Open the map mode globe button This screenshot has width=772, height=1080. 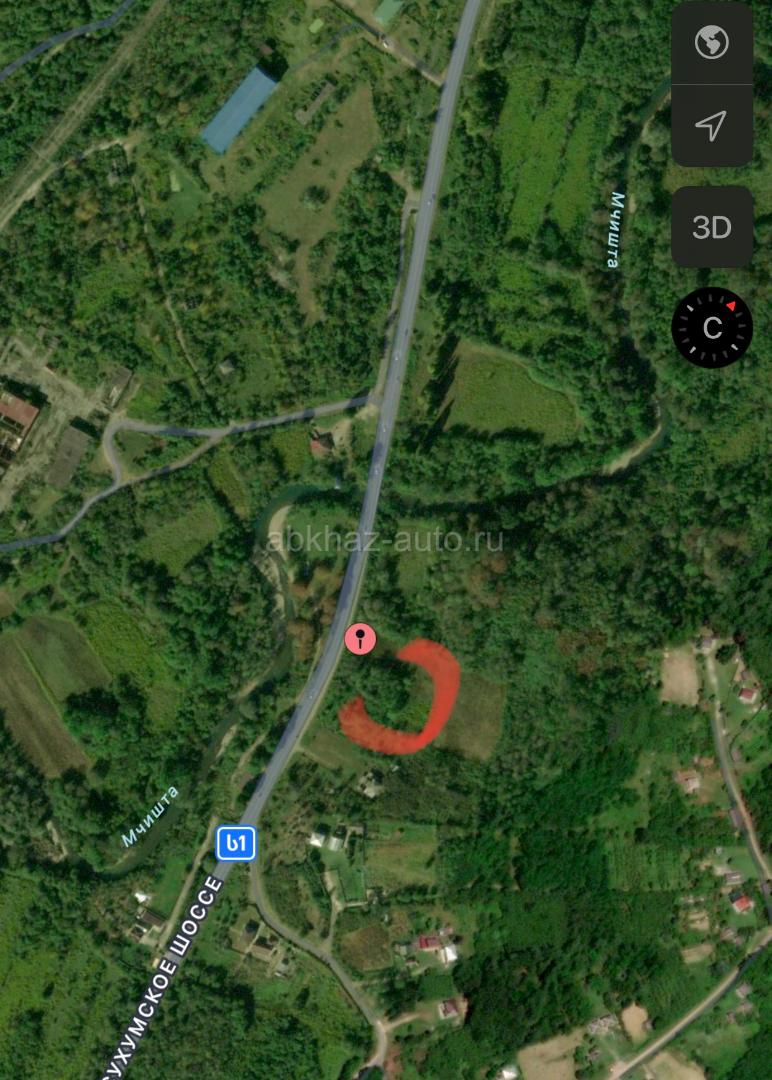pyautogui.click(x=711, y=43)
